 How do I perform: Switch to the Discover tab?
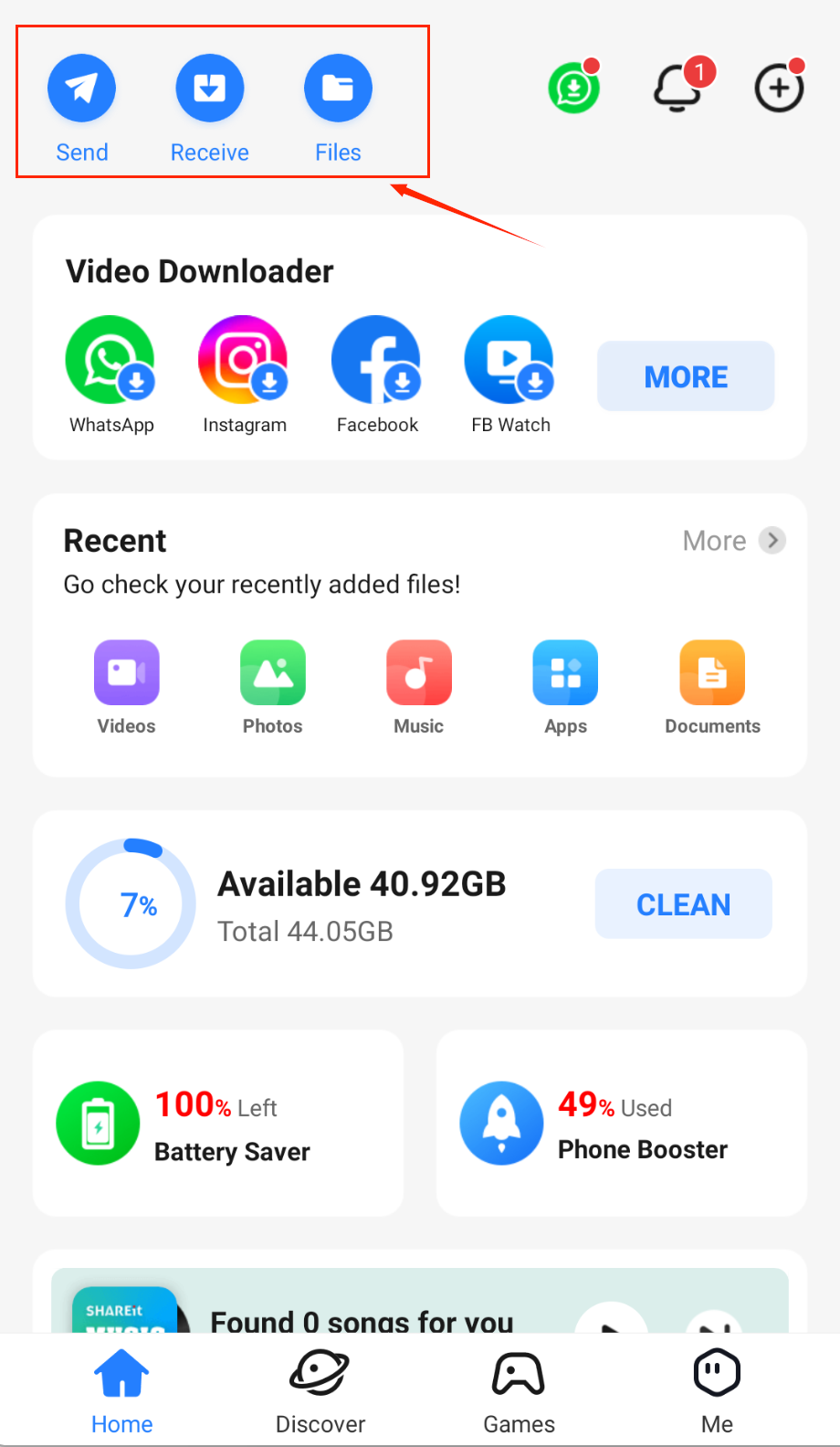coord(320,1390)
